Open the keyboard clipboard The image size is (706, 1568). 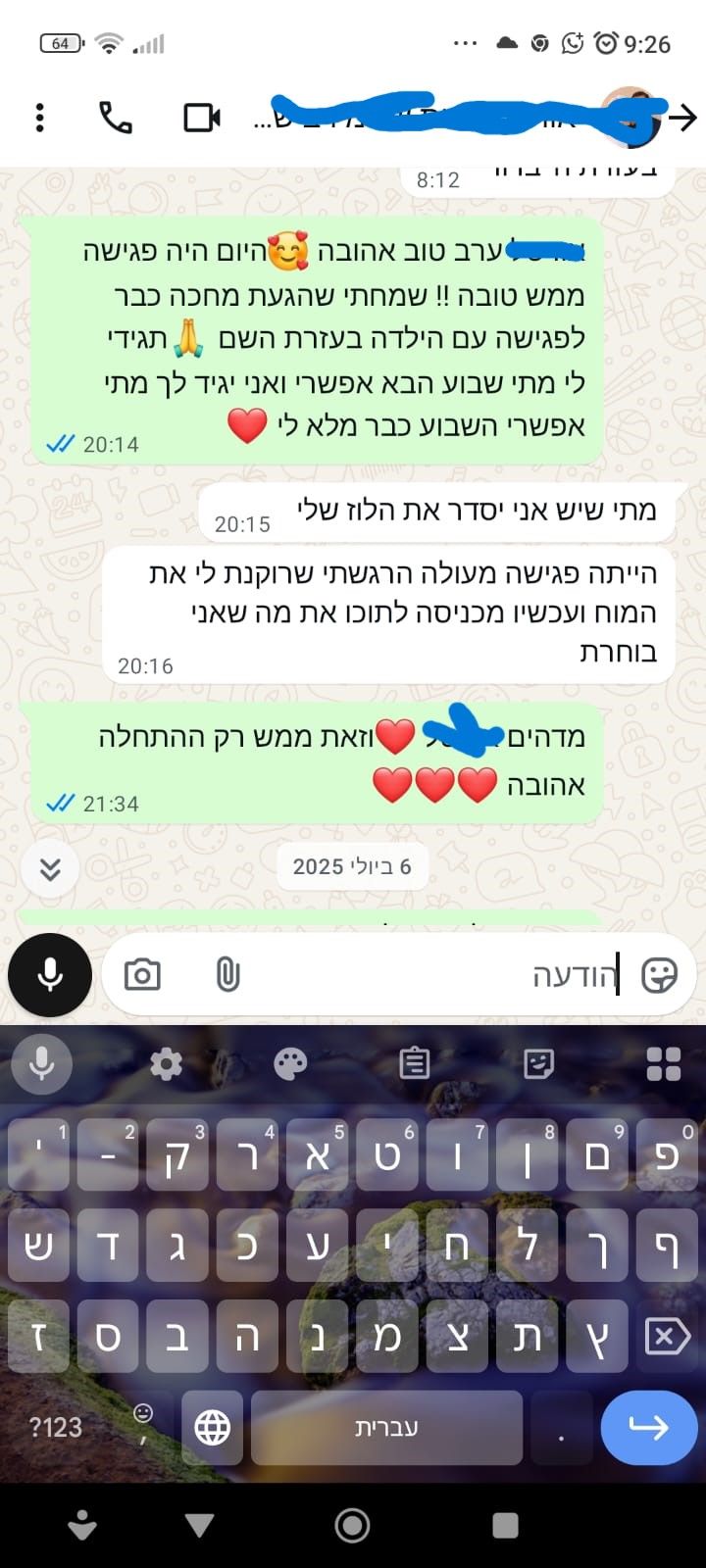[x=415, y=1063]
